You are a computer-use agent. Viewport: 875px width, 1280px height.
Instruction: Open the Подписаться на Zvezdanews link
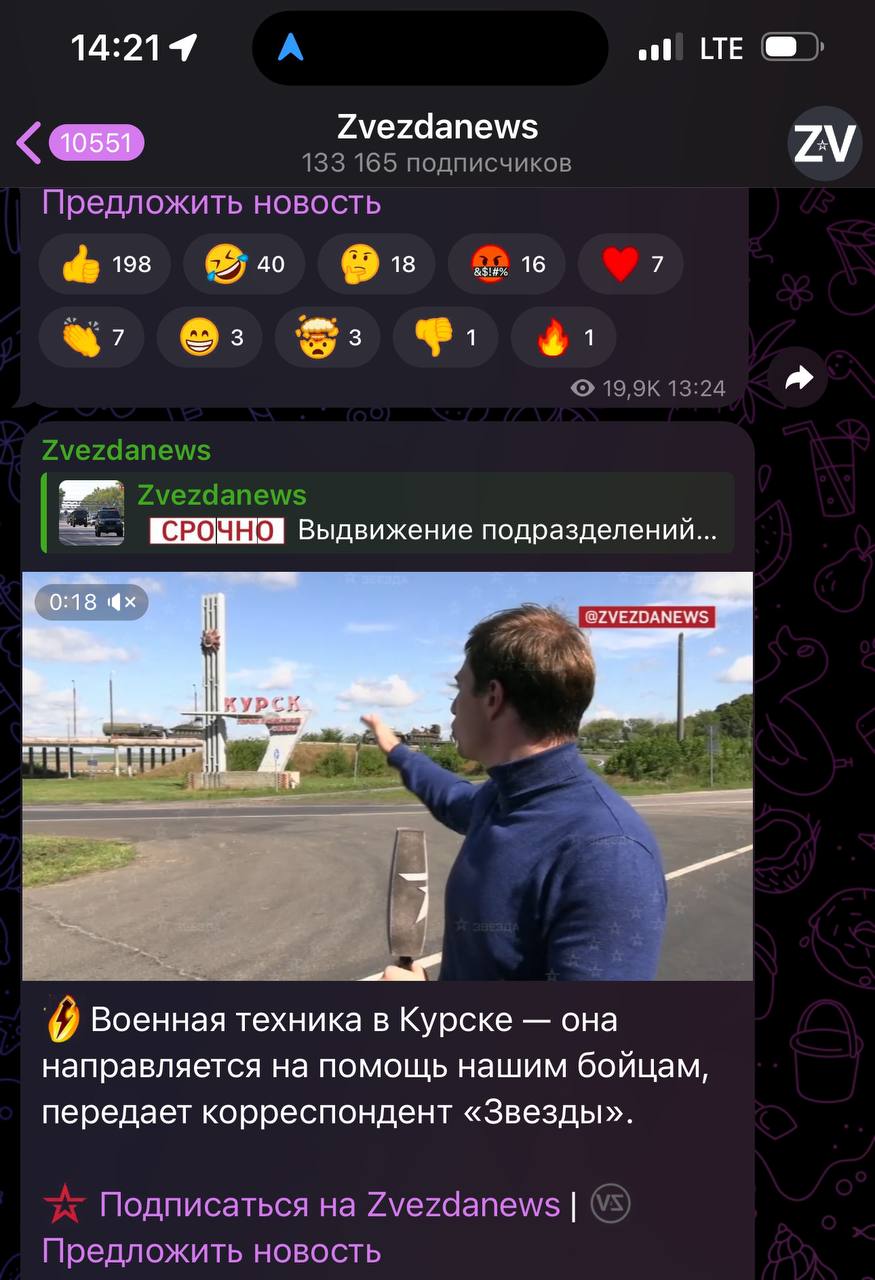(x=329, y=1204)
